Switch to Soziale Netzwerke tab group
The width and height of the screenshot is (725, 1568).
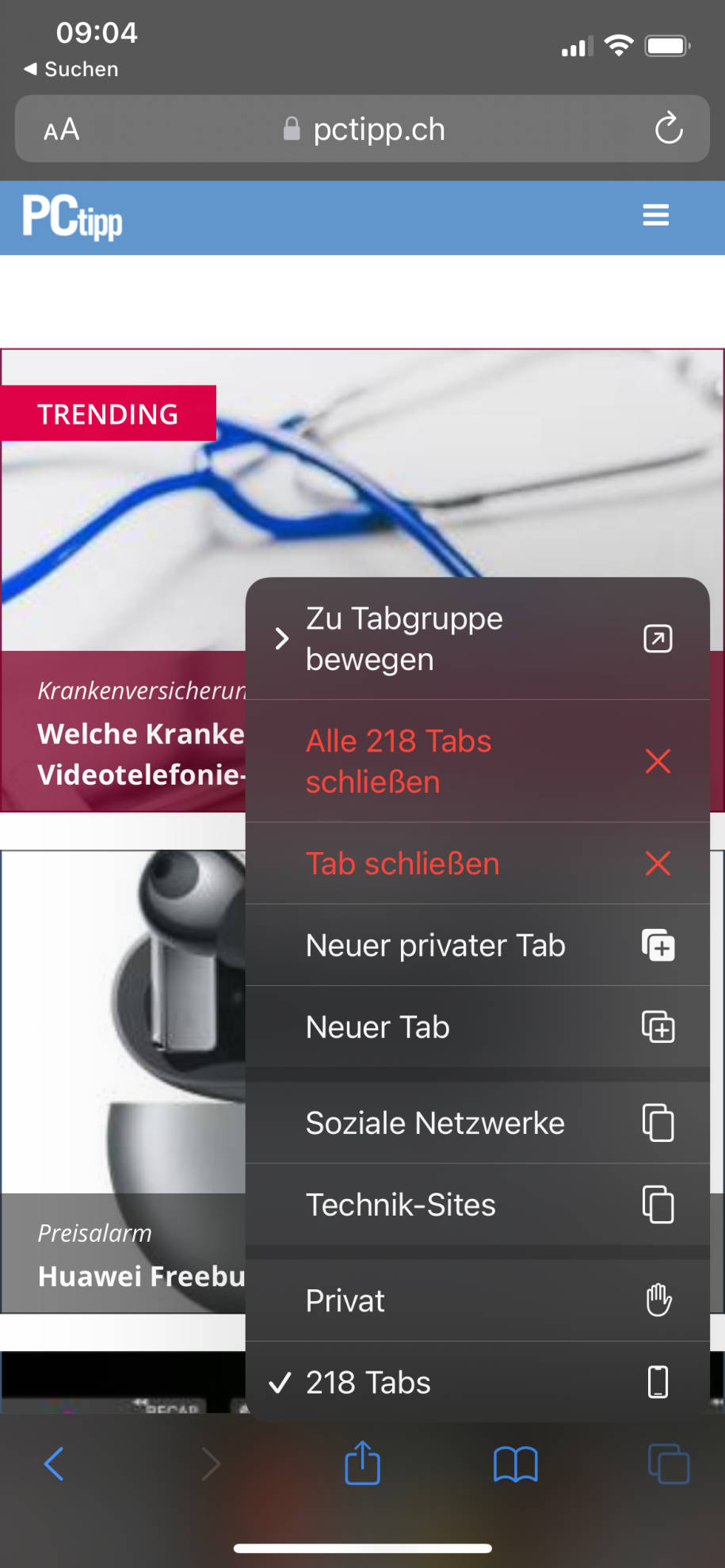point(475,1123)
